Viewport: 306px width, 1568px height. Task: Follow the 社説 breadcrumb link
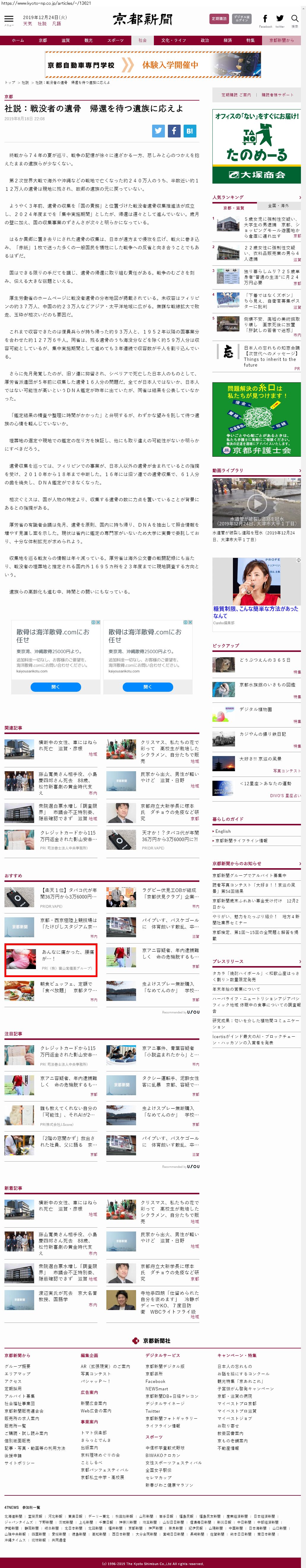coord(25,82)
